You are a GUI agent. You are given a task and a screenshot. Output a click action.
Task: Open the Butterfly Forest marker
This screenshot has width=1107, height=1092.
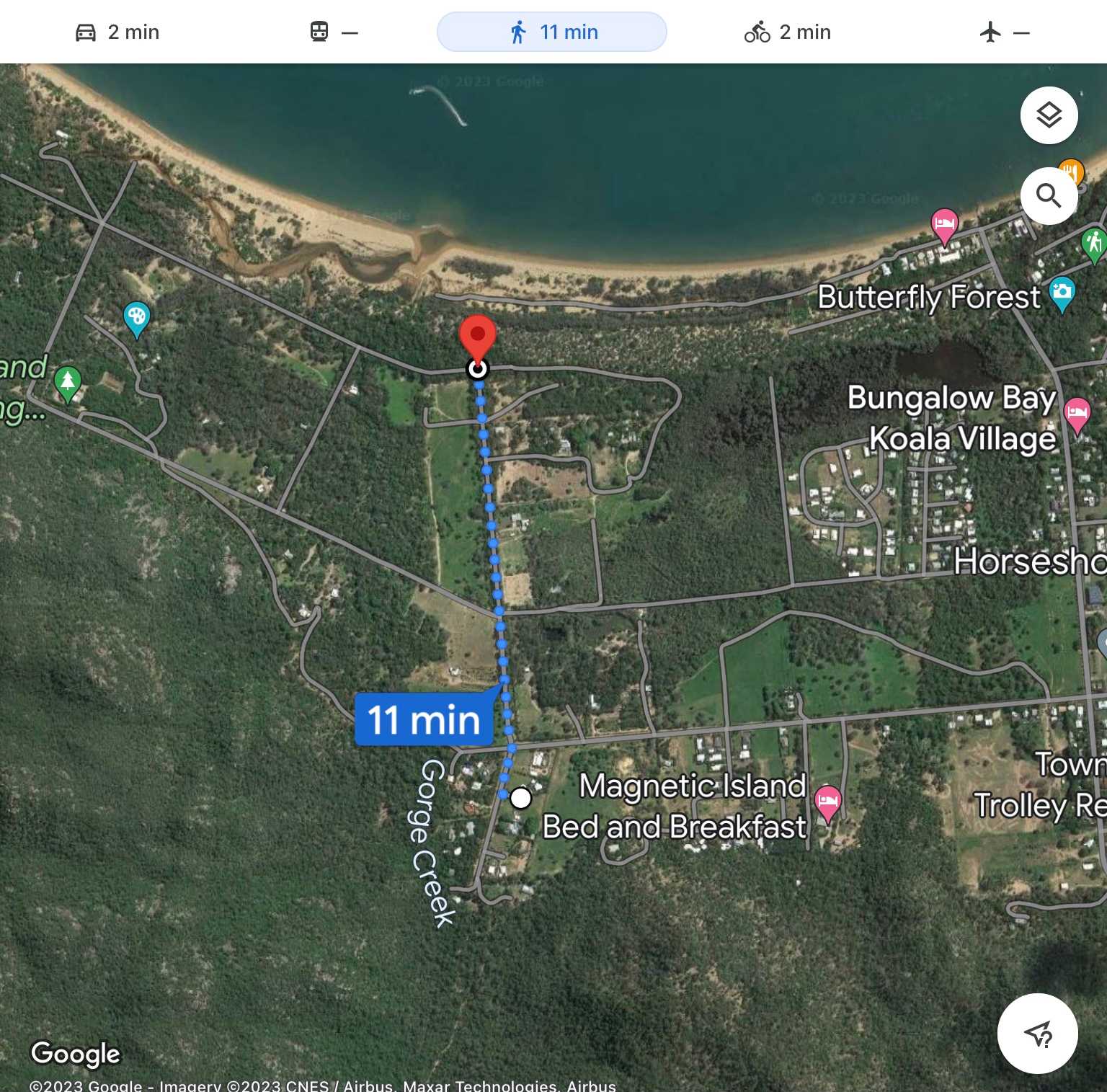point(1062,293)
